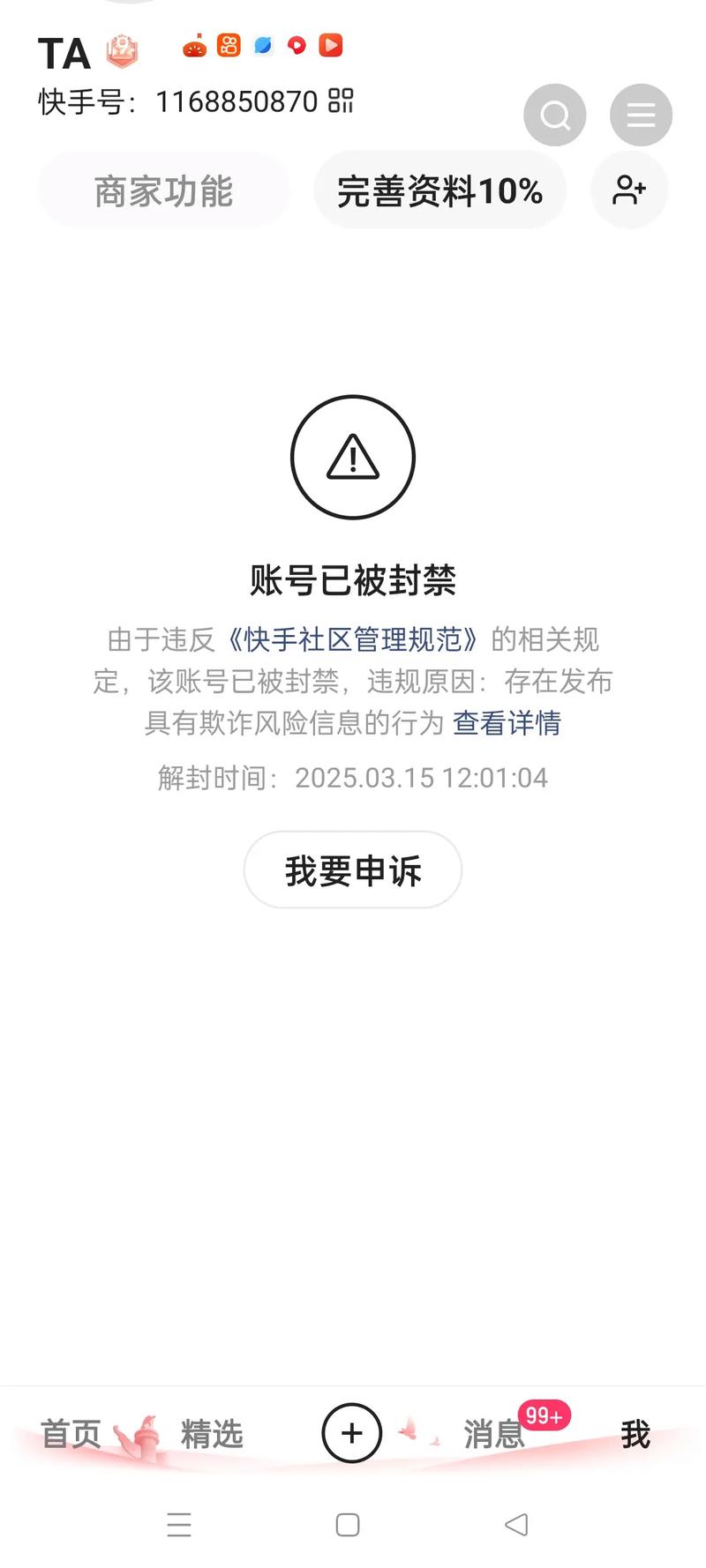Tap 查看详情 to view ban details
The image size is (706, 1568).
pyautogui.click(x=507, y=723)
